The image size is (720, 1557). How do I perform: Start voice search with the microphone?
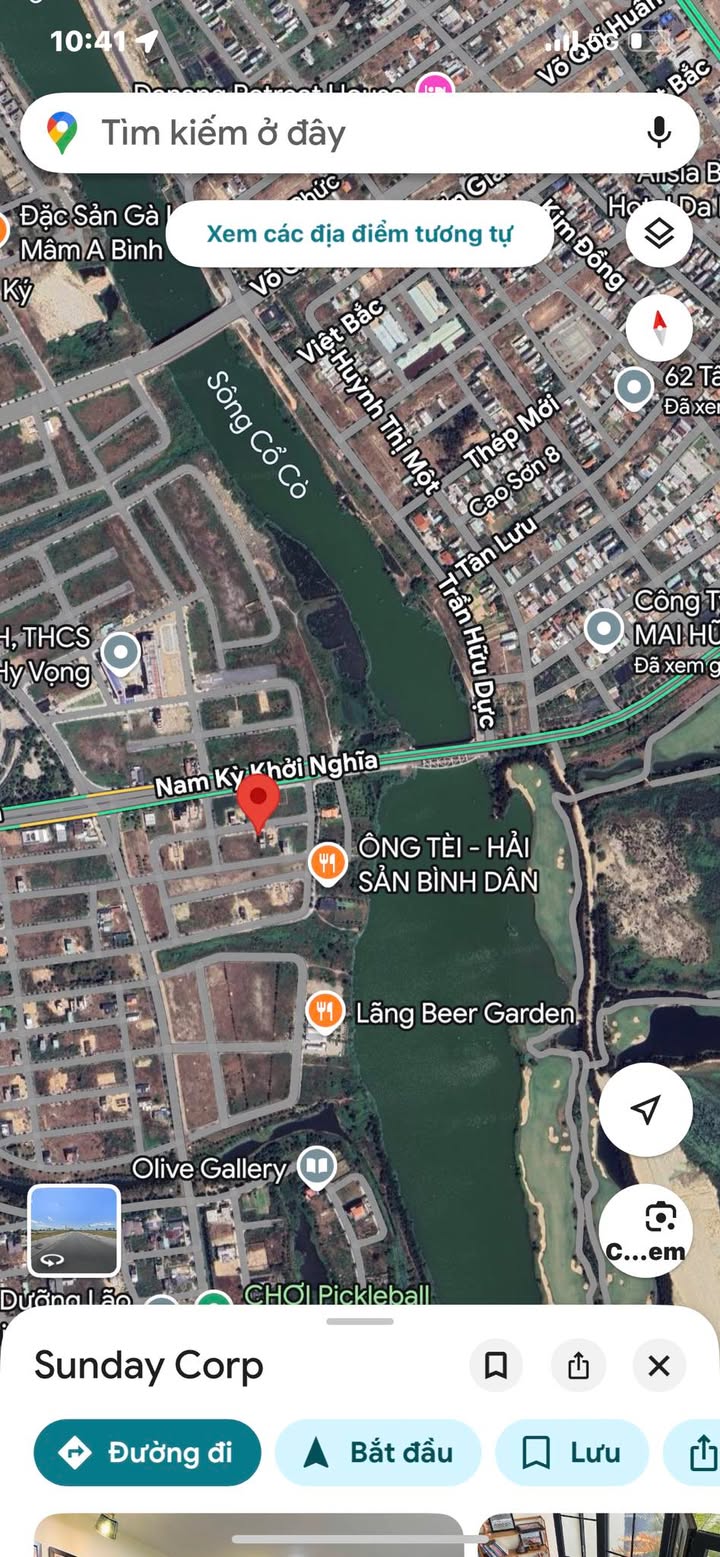[658, 133]
